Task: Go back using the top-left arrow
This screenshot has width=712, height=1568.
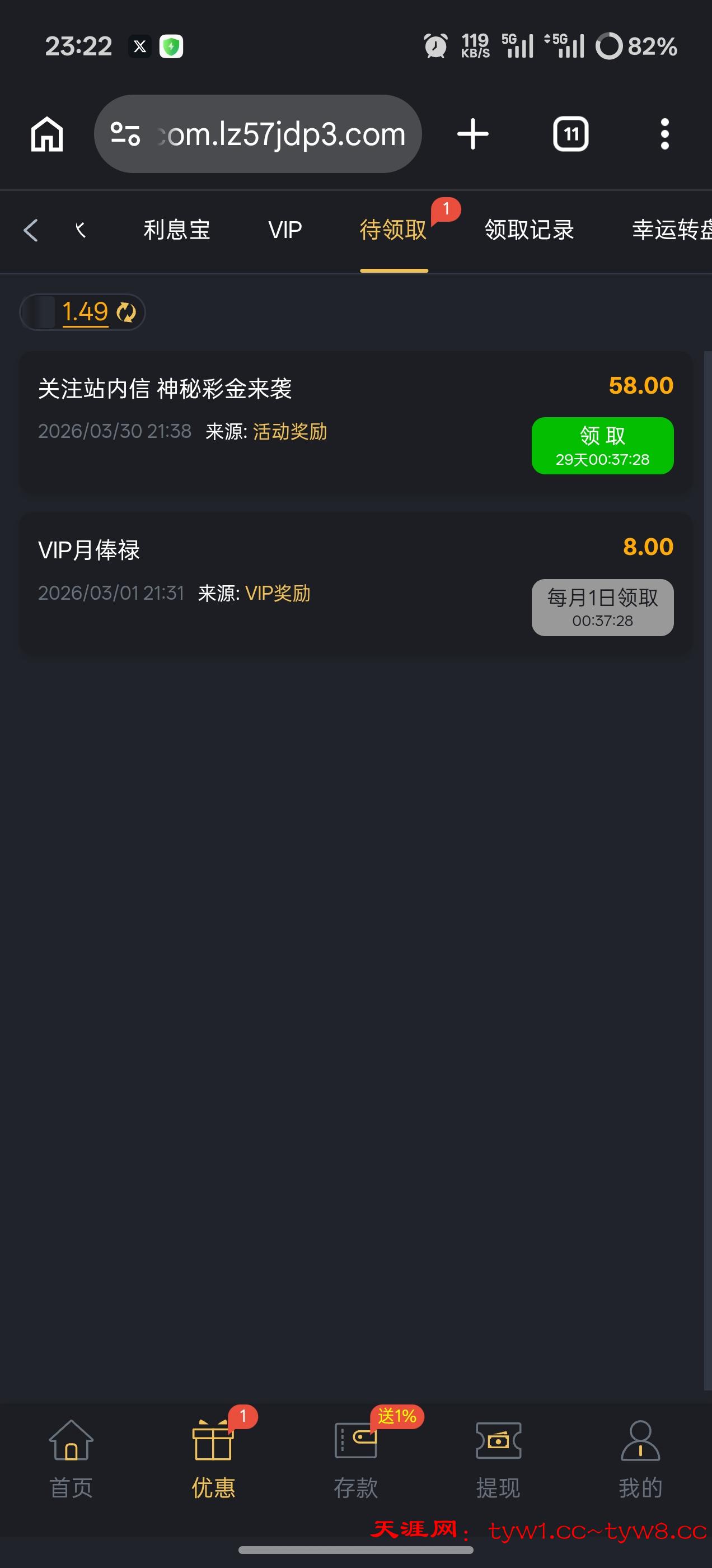Action: pos(30,230)
